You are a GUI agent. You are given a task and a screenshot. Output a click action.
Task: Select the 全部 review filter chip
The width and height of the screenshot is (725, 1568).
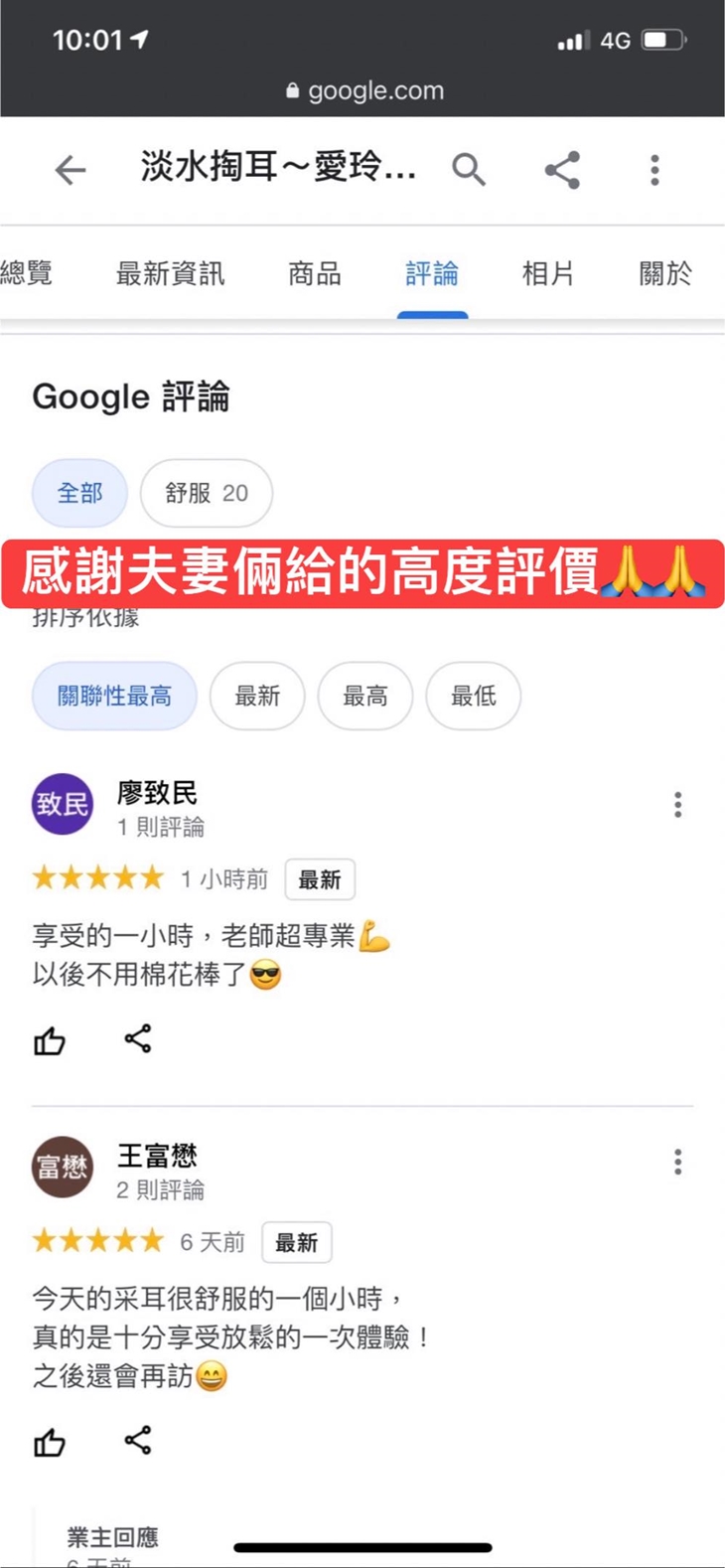coord(78,493)
